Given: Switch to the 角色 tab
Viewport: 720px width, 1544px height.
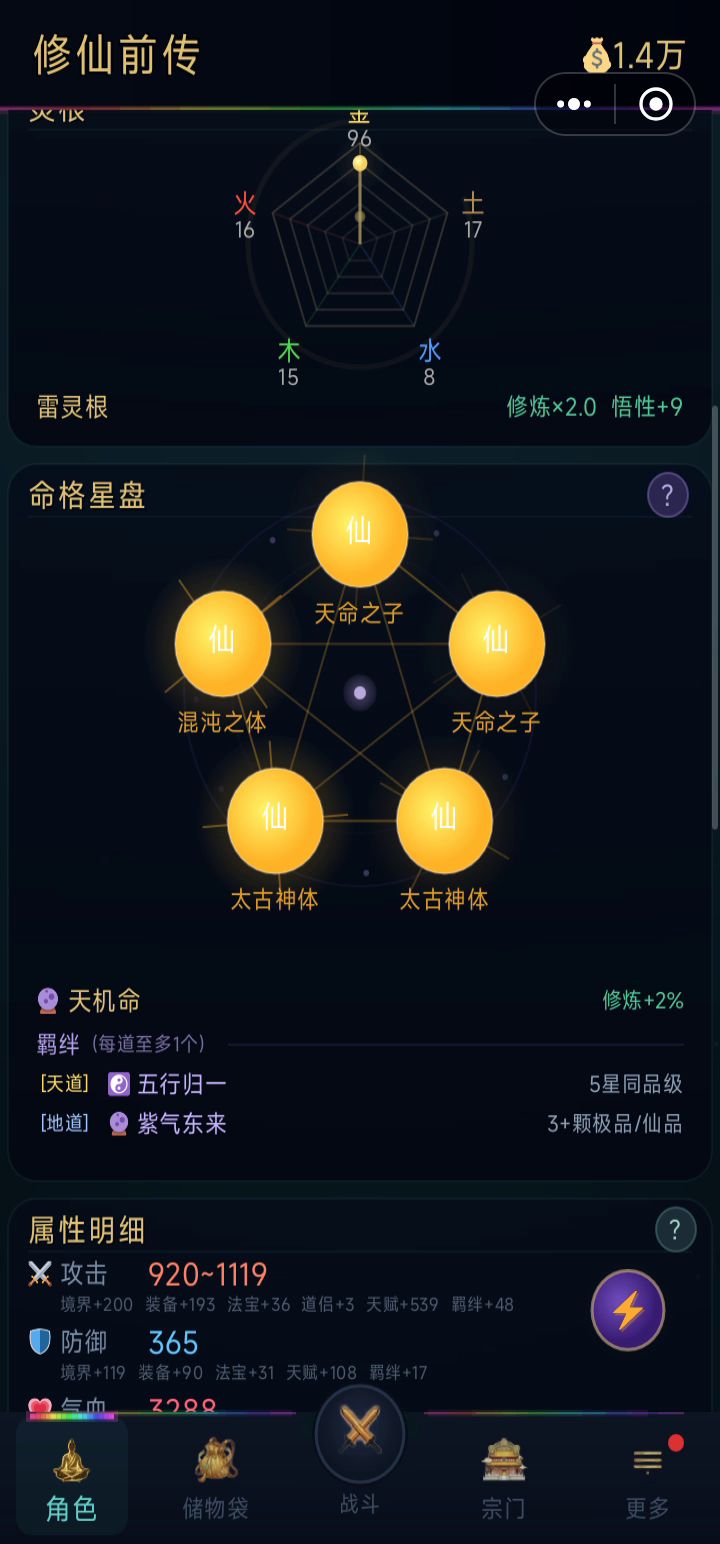Looking at the screenshot, I should point(72,1478).
